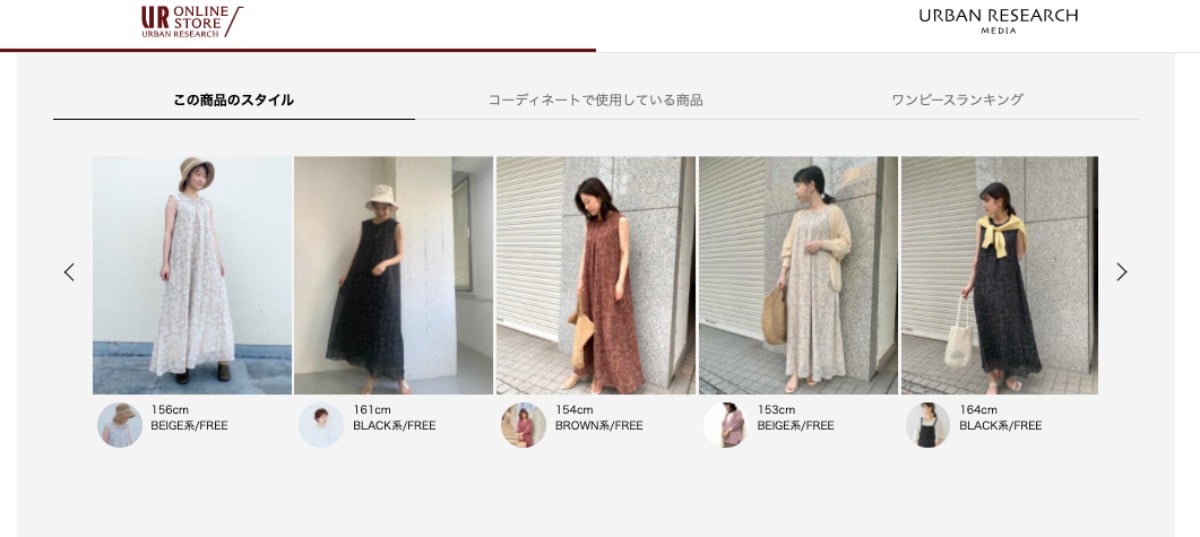Tap the 154cm staff profile avatar
The image size is (1200, 537).
point(523,425)
